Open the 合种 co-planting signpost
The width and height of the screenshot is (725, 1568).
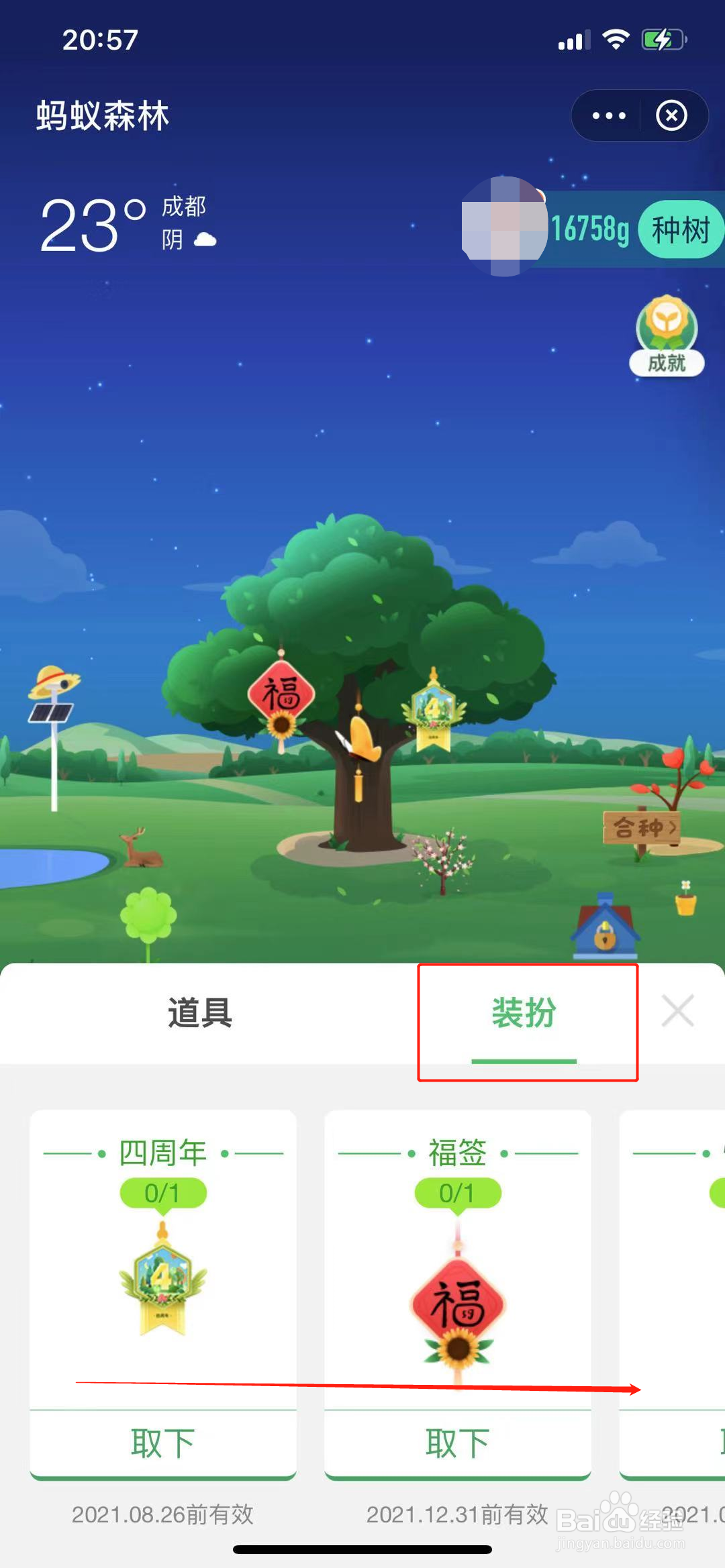[x=641, y=827]
